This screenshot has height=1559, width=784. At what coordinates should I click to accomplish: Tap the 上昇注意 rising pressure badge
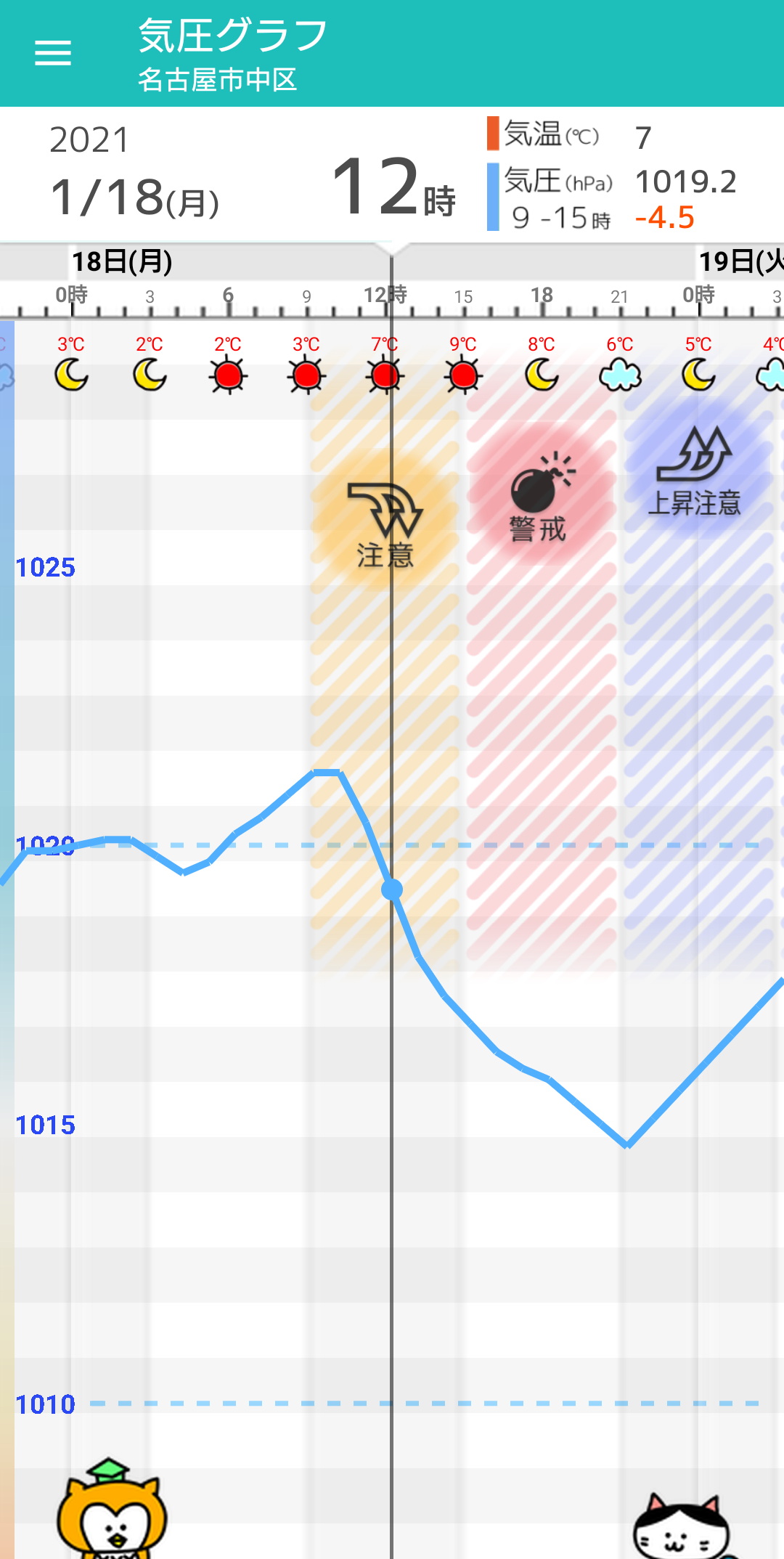[x=695, y=471]
